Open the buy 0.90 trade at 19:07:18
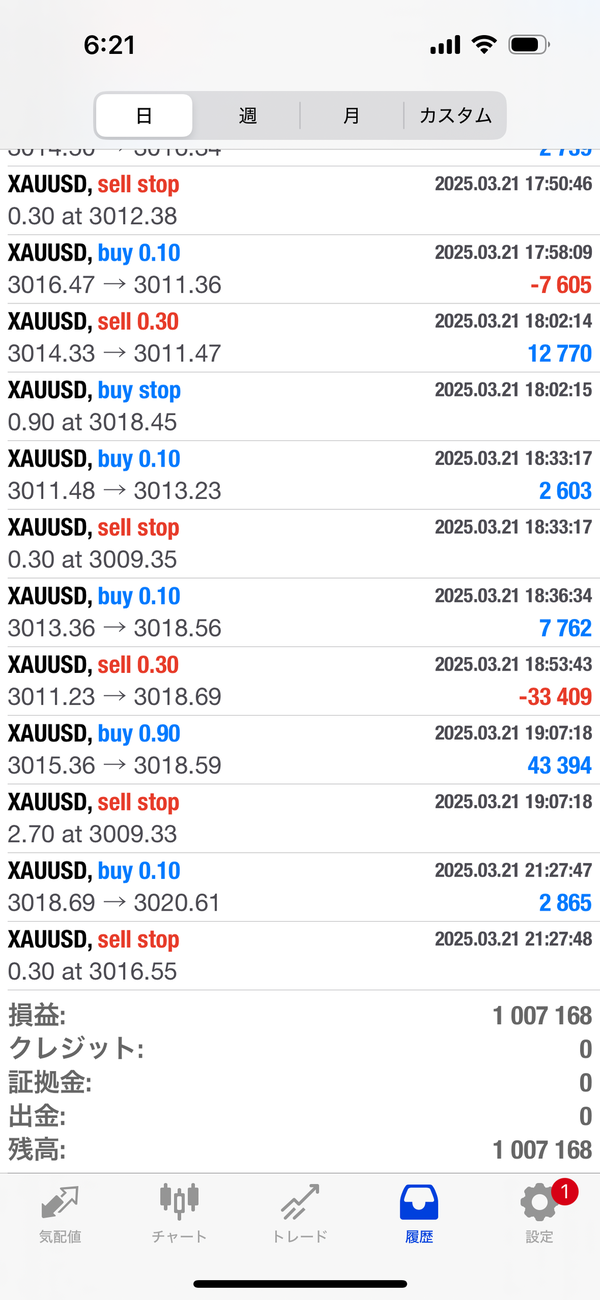The height and width of the screenshot is (1300, 600). pos(300,749)
